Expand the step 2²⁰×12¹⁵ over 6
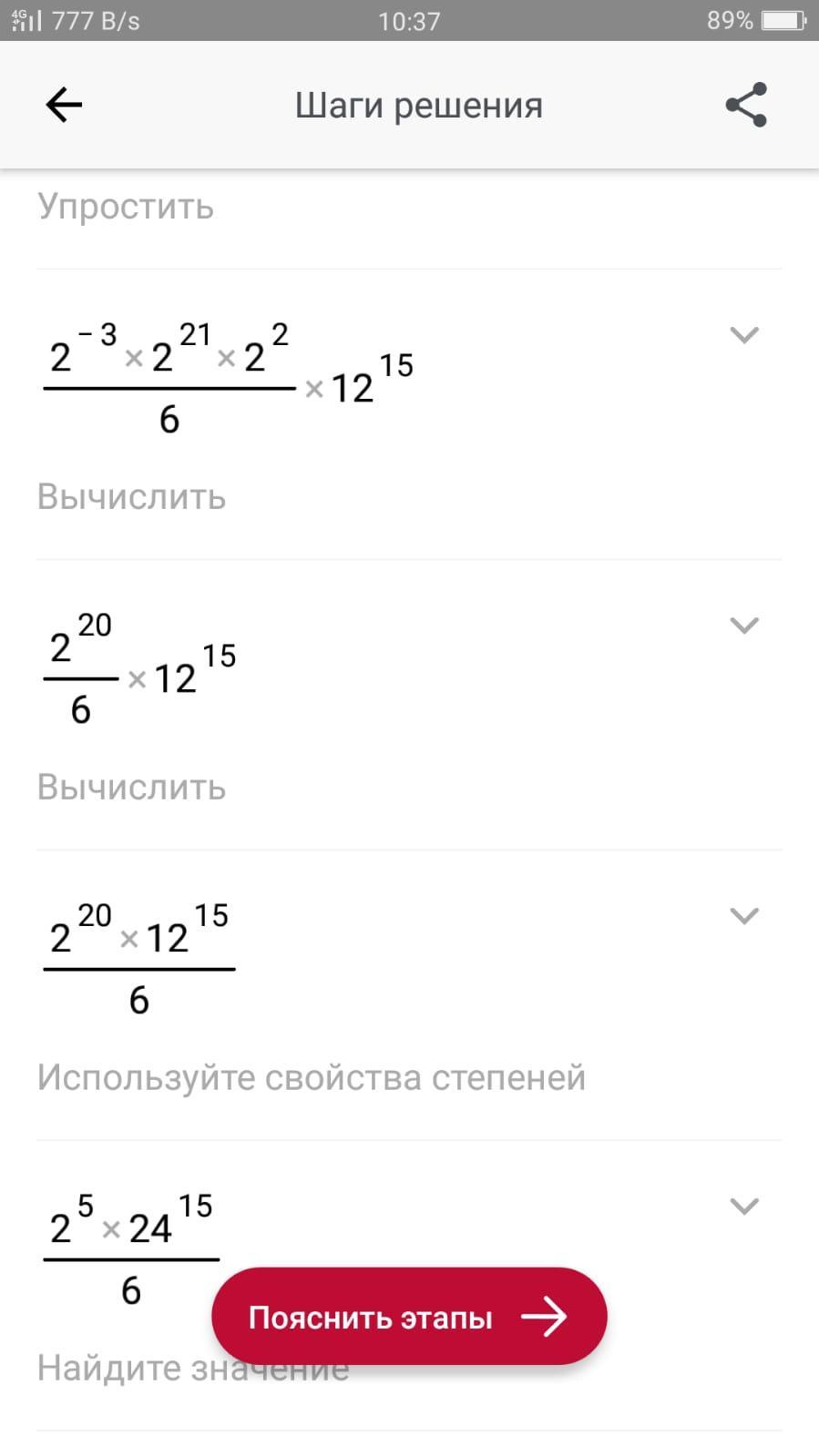 point(744,916)
